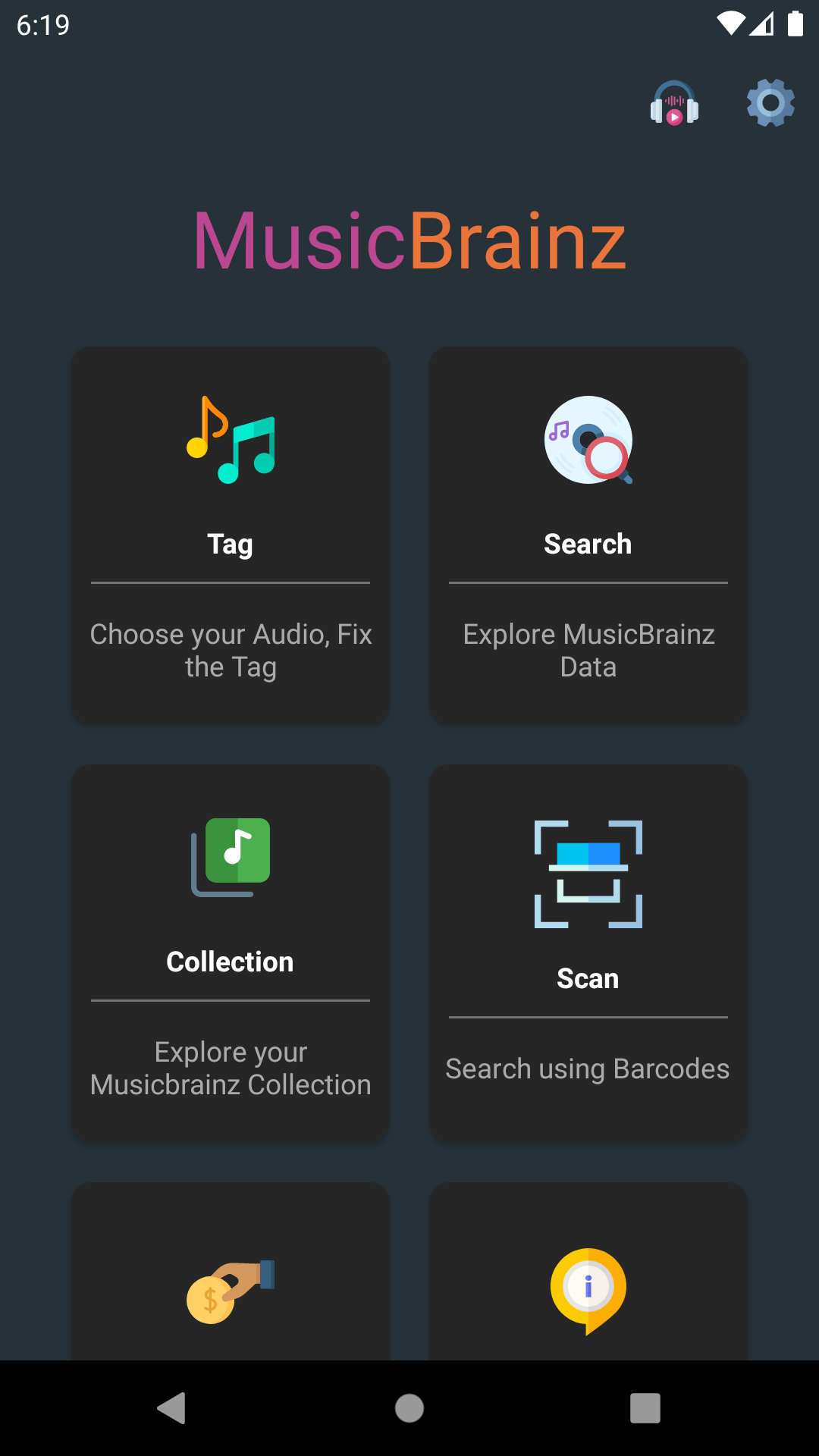The width and height of the screenshot is (819, 1456).
Task: Open the donate card with coin icon
Action: coord(231,1271)
